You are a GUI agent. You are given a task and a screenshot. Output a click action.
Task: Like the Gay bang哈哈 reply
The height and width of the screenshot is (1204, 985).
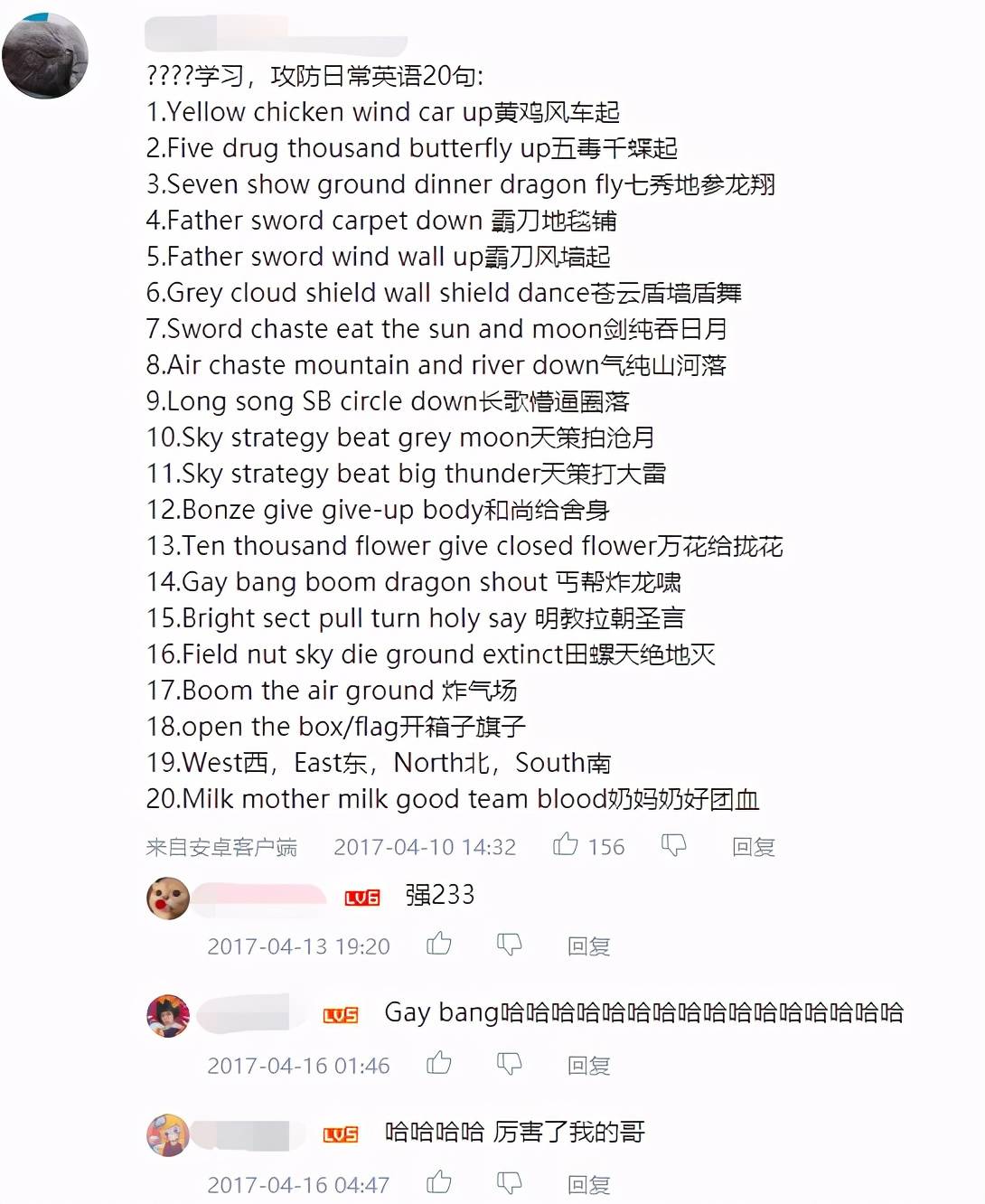439,1064
